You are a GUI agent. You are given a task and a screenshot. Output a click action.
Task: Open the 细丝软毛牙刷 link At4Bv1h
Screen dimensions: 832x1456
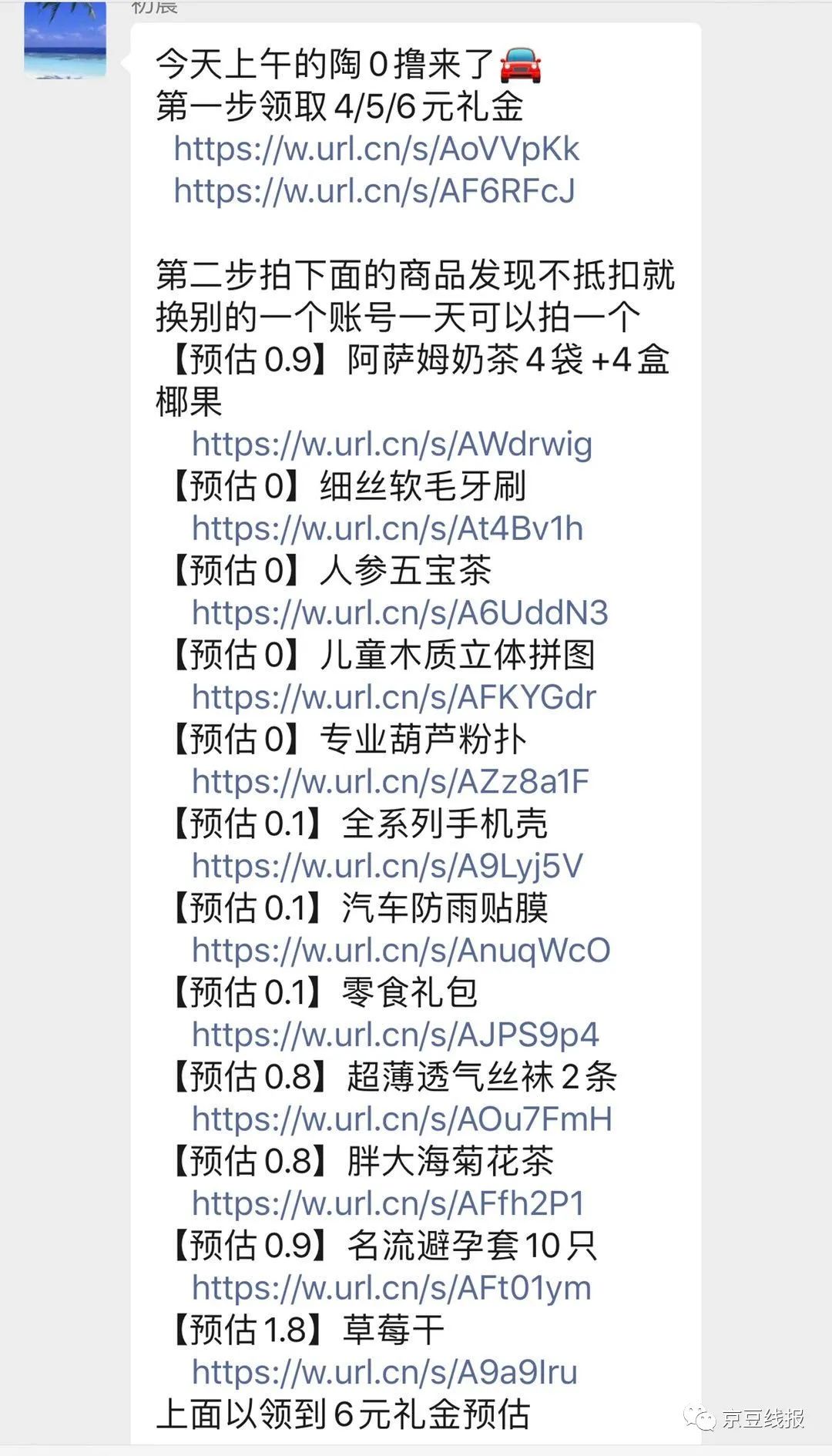387,529
